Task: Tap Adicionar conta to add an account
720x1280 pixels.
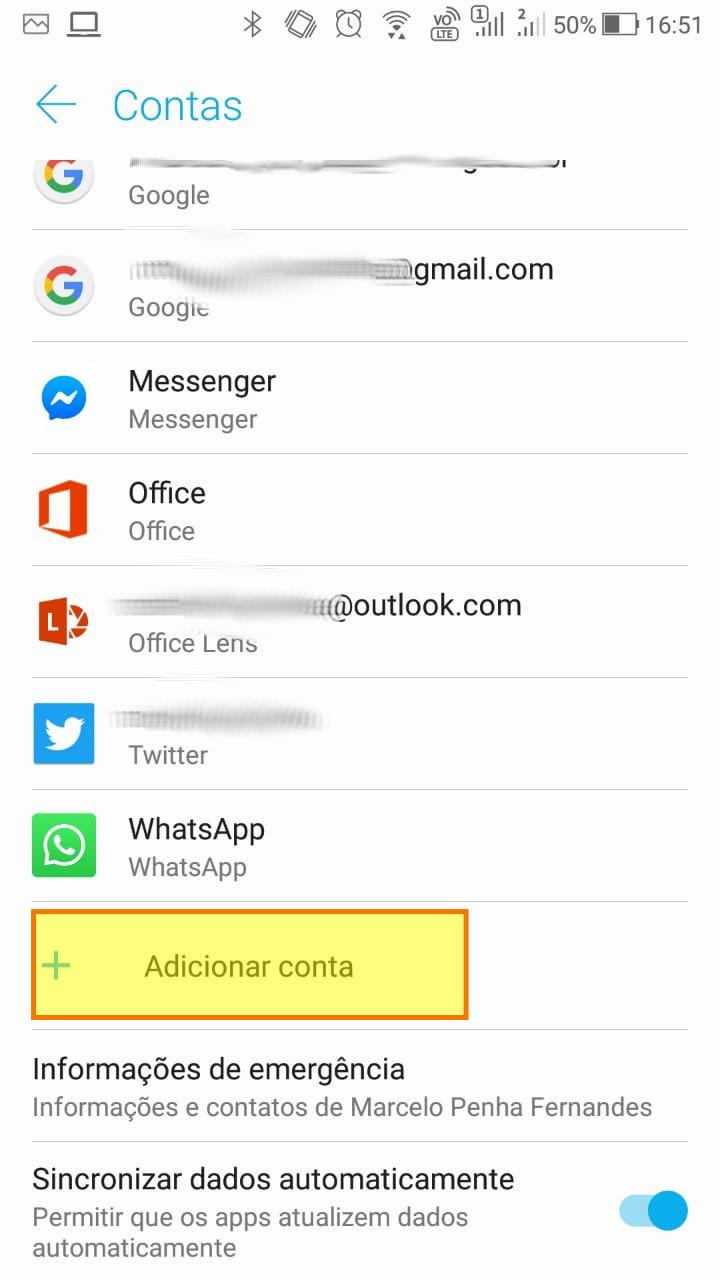Action: (x=250, y=966)
